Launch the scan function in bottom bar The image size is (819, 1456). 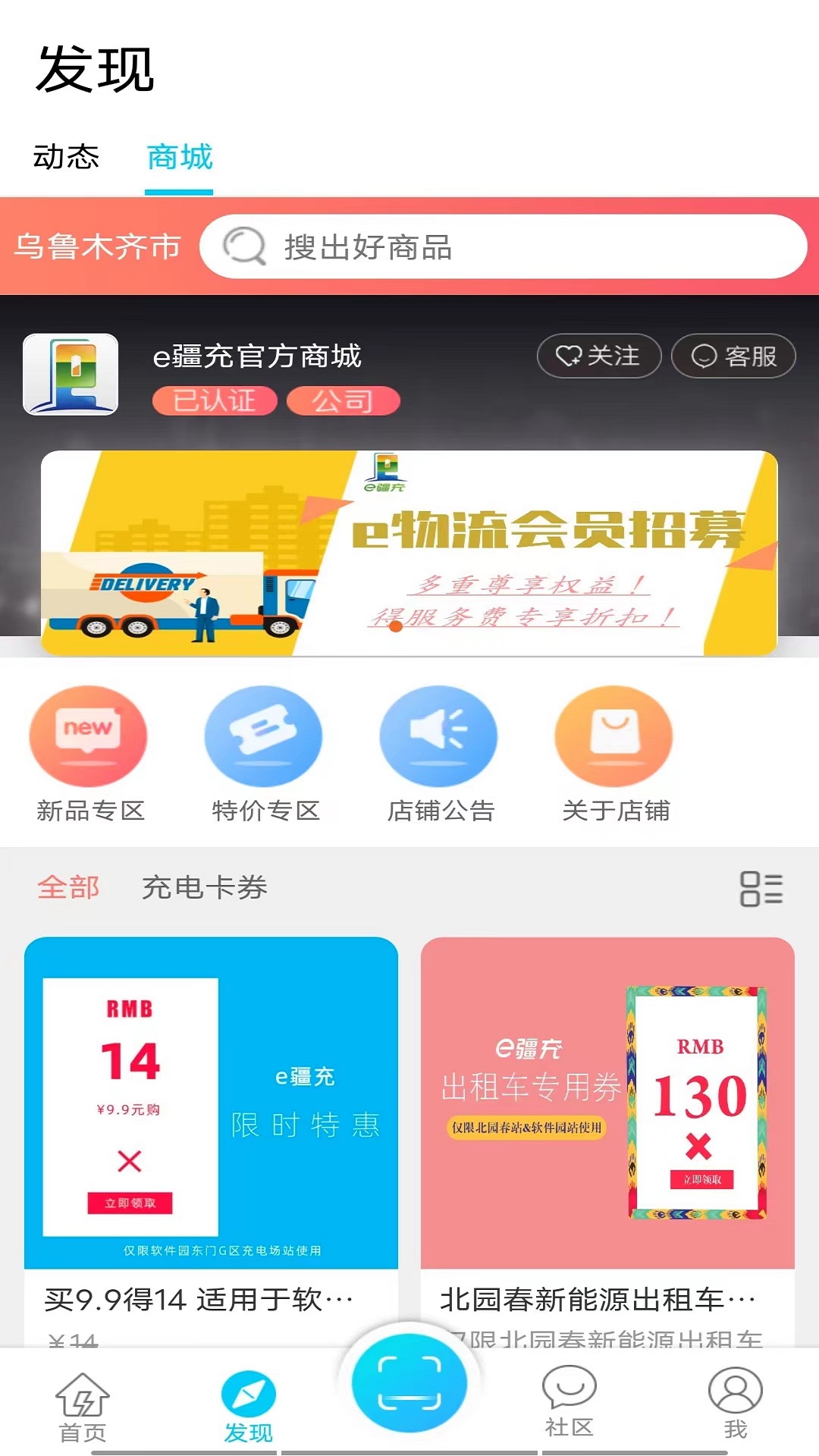pyautogui.click(x=409, y=1382)
